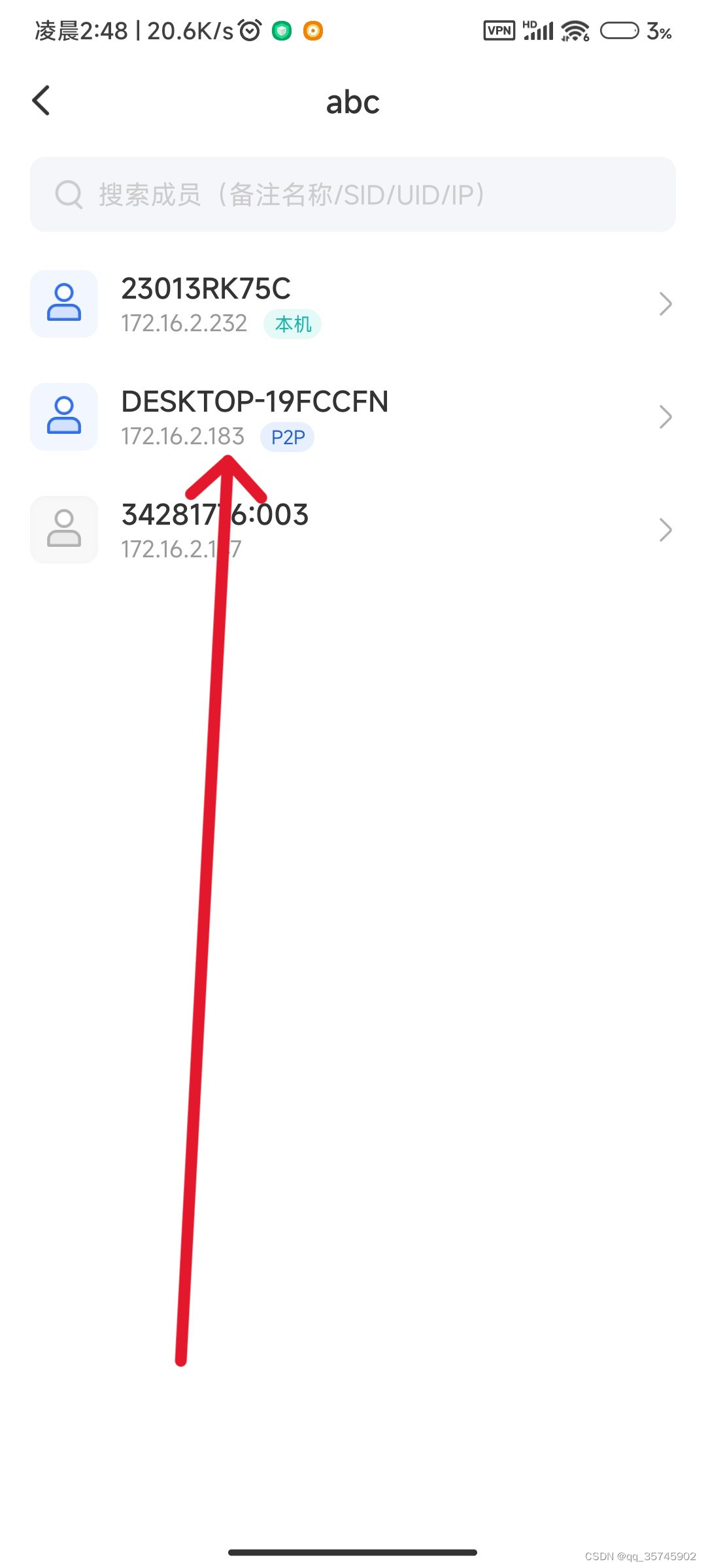The width and height of the screenshot is (706, 1568).
Task: Open member DESKTOP-19FCCFN details
Action: (353, 417)
